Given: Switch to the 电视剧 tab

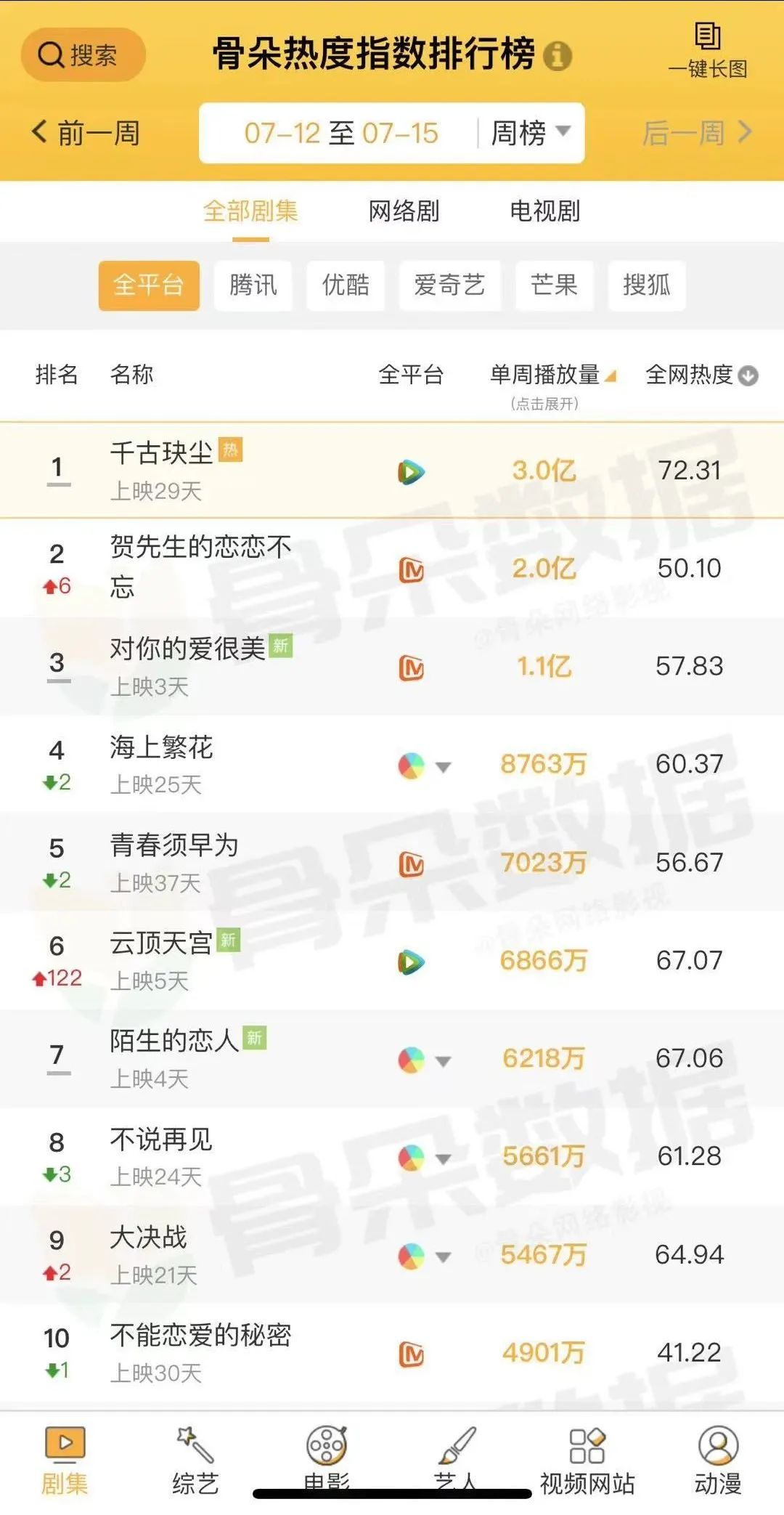Looking at the screenshot, I should (x=544, y=211).
